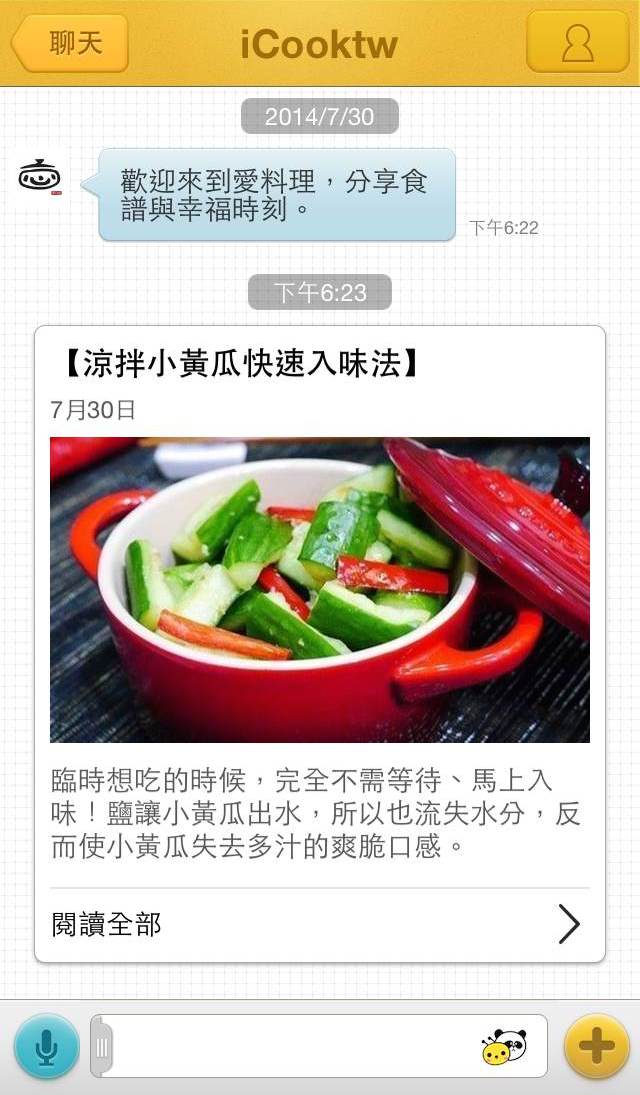The width and height of the screenshot is (640, 1095).
Task: Open the iCooktw profile button
Action: point(577,43)
